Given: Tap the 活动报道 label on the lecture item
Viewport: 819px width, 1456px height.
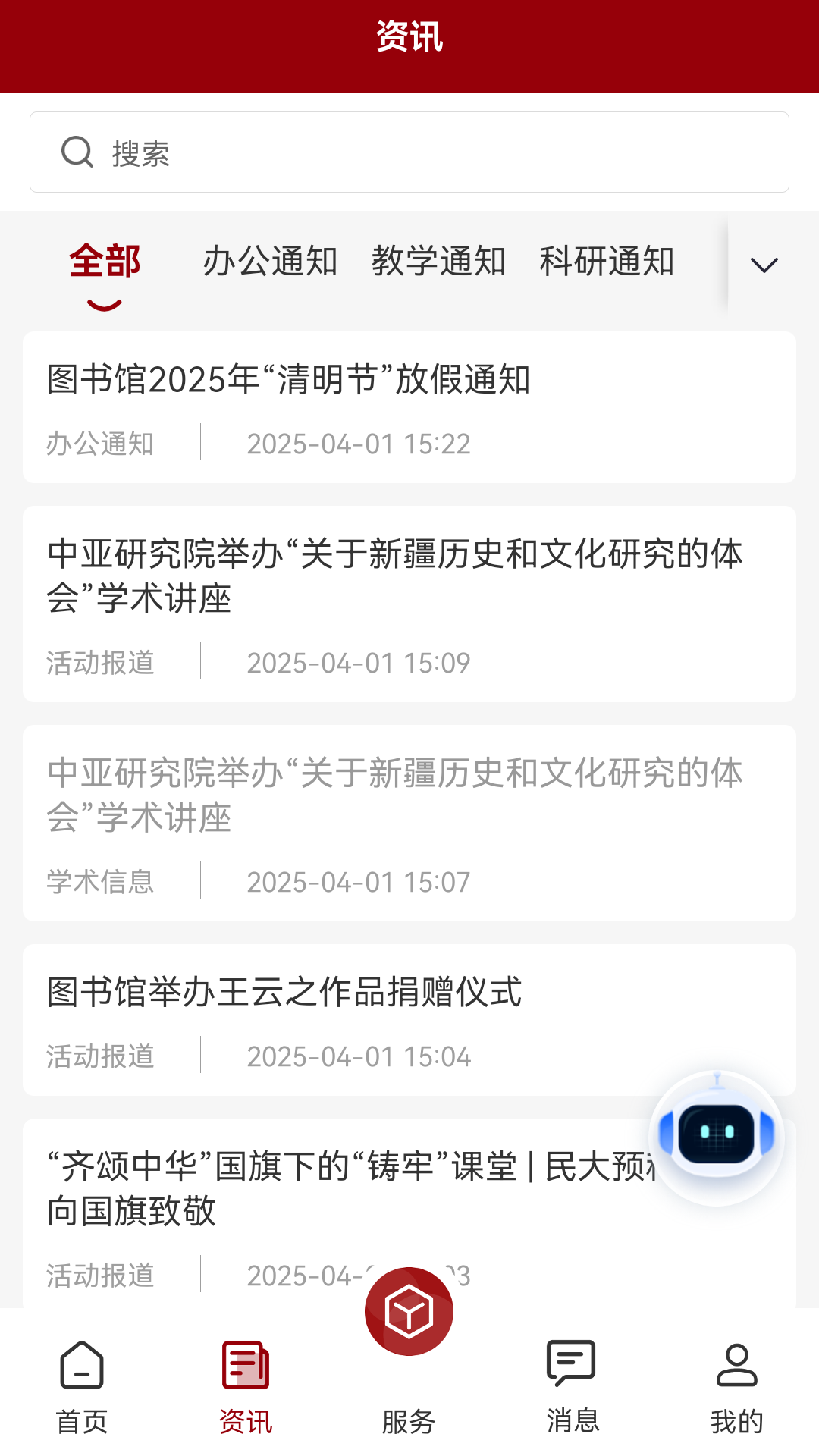Looking at the screenshot, I should tap(100, 663).
